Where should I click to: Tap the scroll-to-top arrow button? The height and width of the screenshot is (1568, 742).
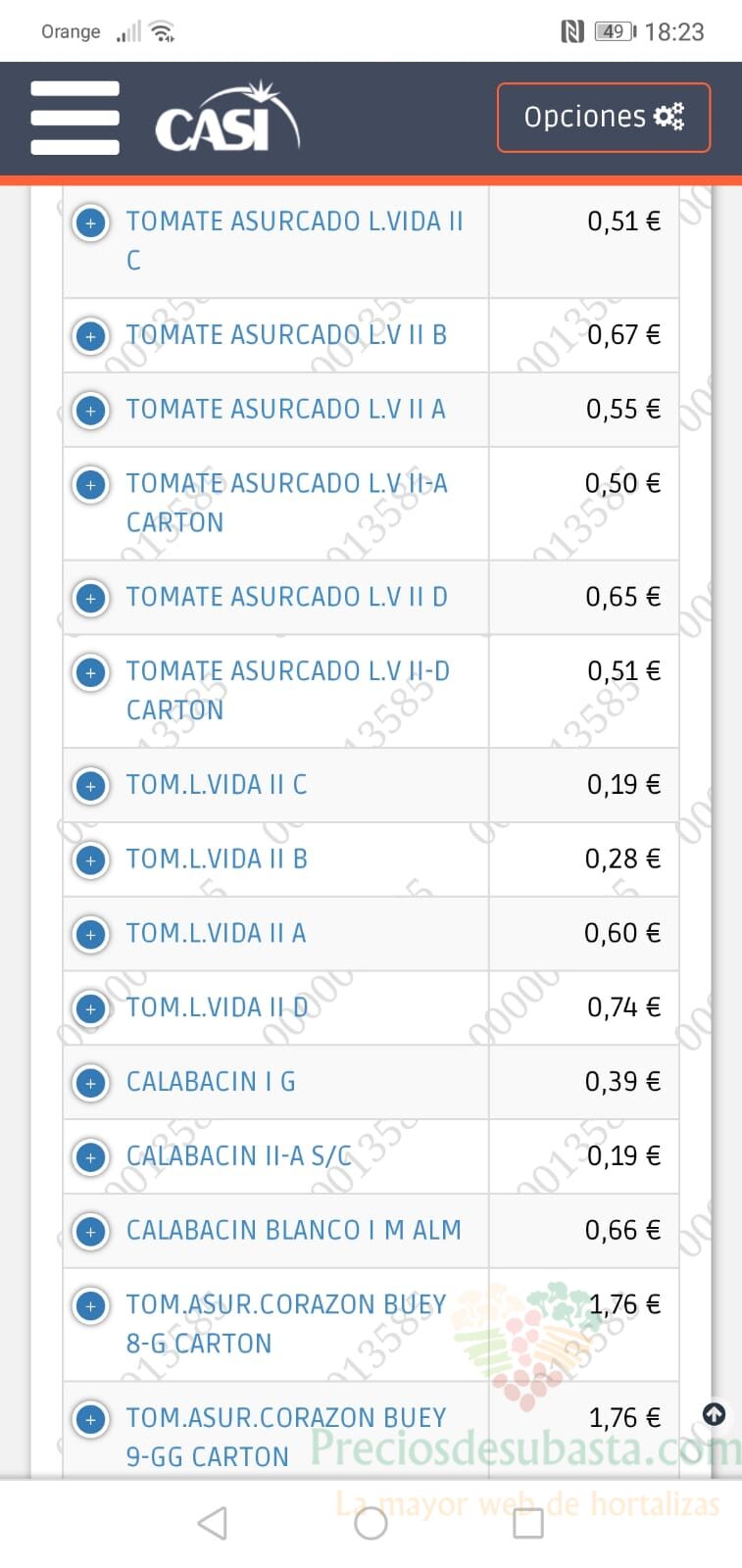click(x=715, y=1414)
